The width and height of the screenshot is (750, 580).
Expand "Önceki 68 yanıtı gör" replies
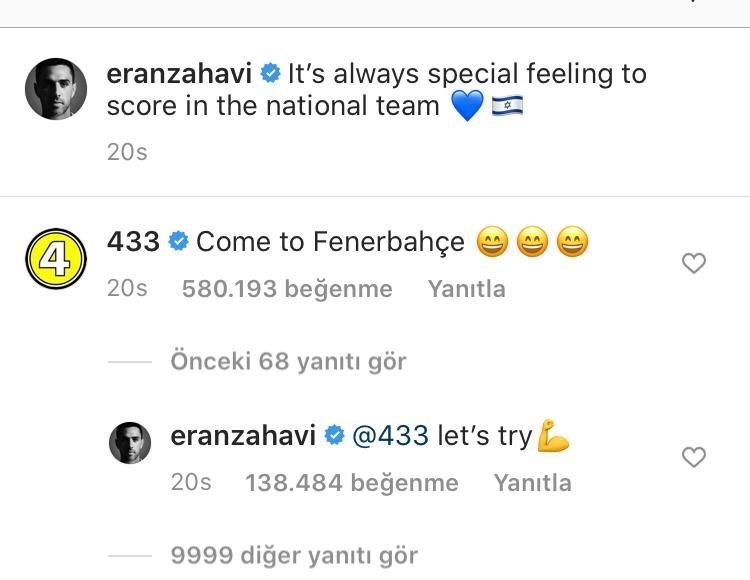[x=288, y=361]
